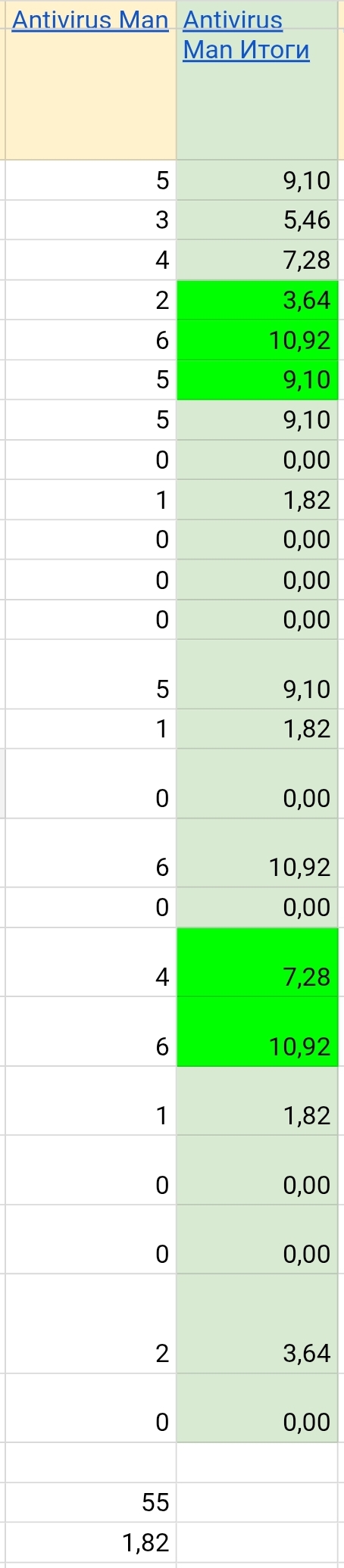Image resolution: width=344 pixels, height=1568 pixels.
Task: Open the Antivirus Man Итоги header link
Action: click(246, 35)
